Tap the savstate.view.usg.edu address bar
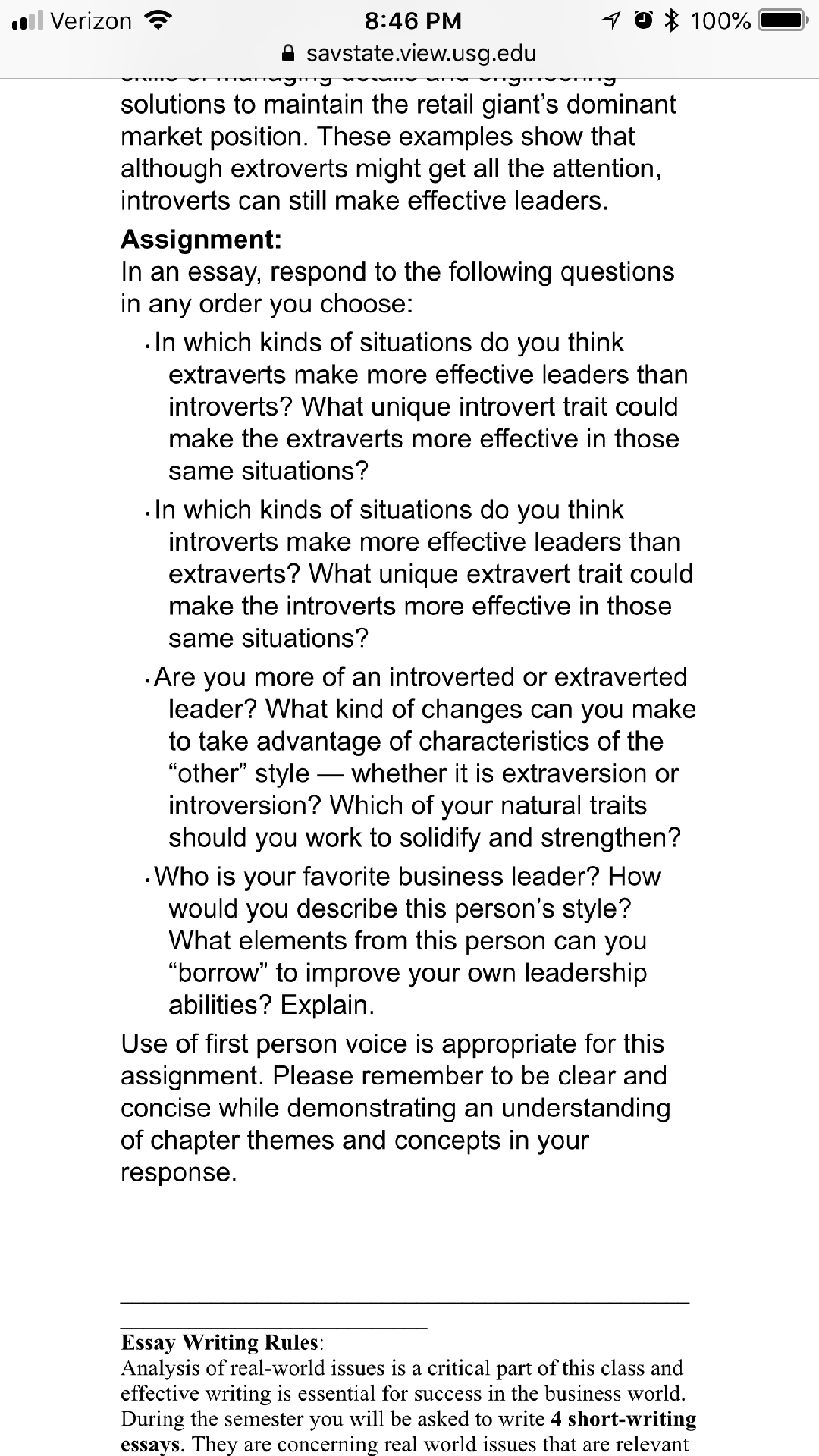The width and height of the screenshot is (819, 1456). pos(409,54)
